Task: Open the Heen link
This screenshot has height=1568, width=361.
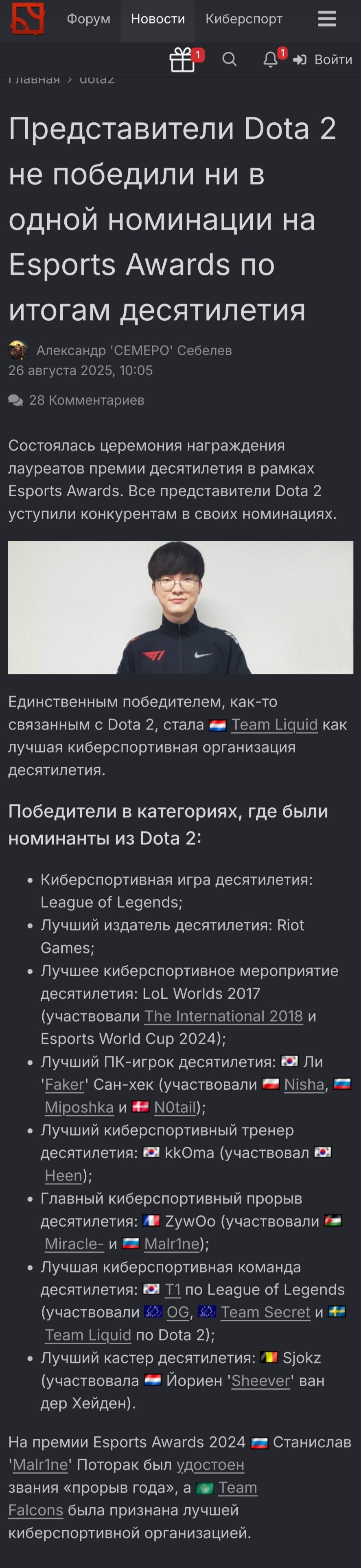Action: pos(63,1176)
